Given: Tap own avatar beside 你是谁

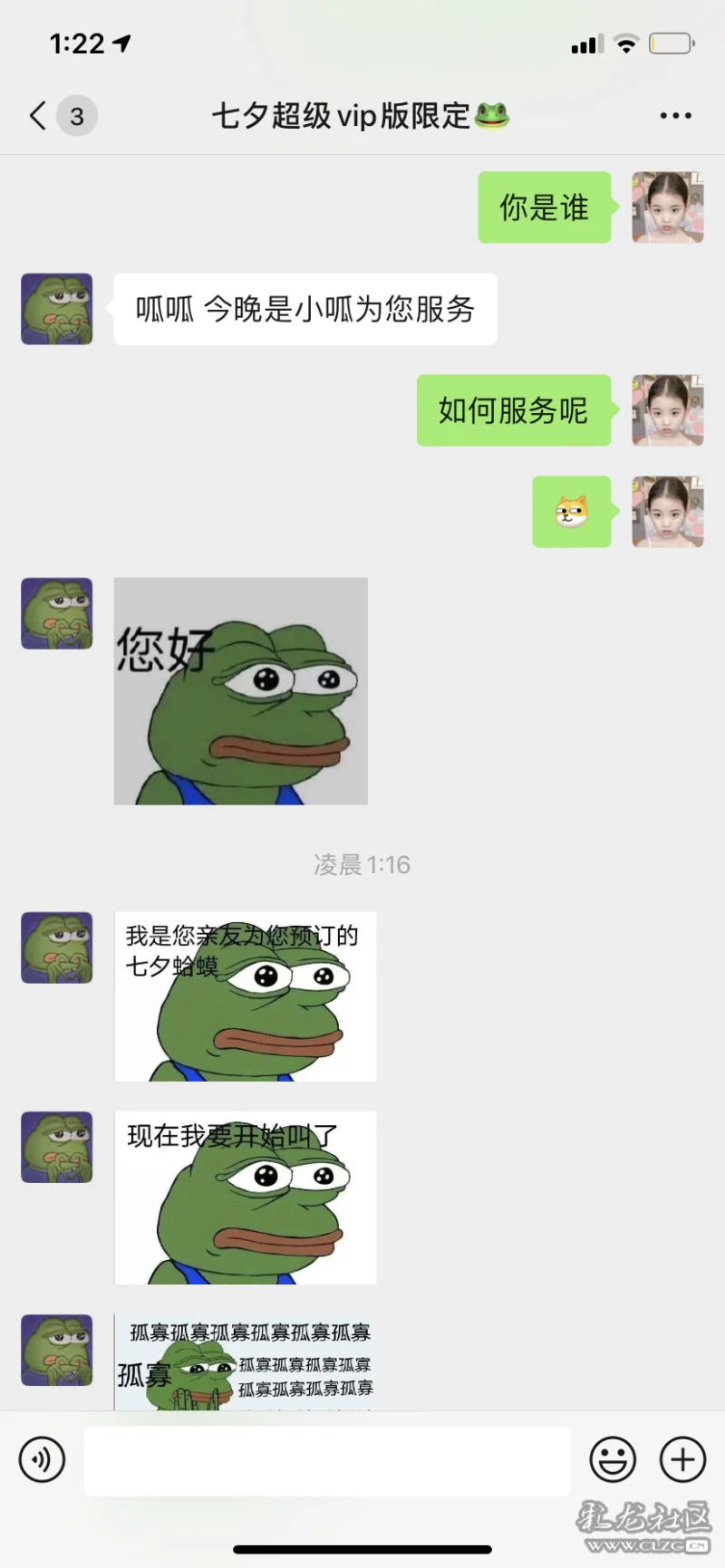Looking at the screenshot, I should point(668,207).
